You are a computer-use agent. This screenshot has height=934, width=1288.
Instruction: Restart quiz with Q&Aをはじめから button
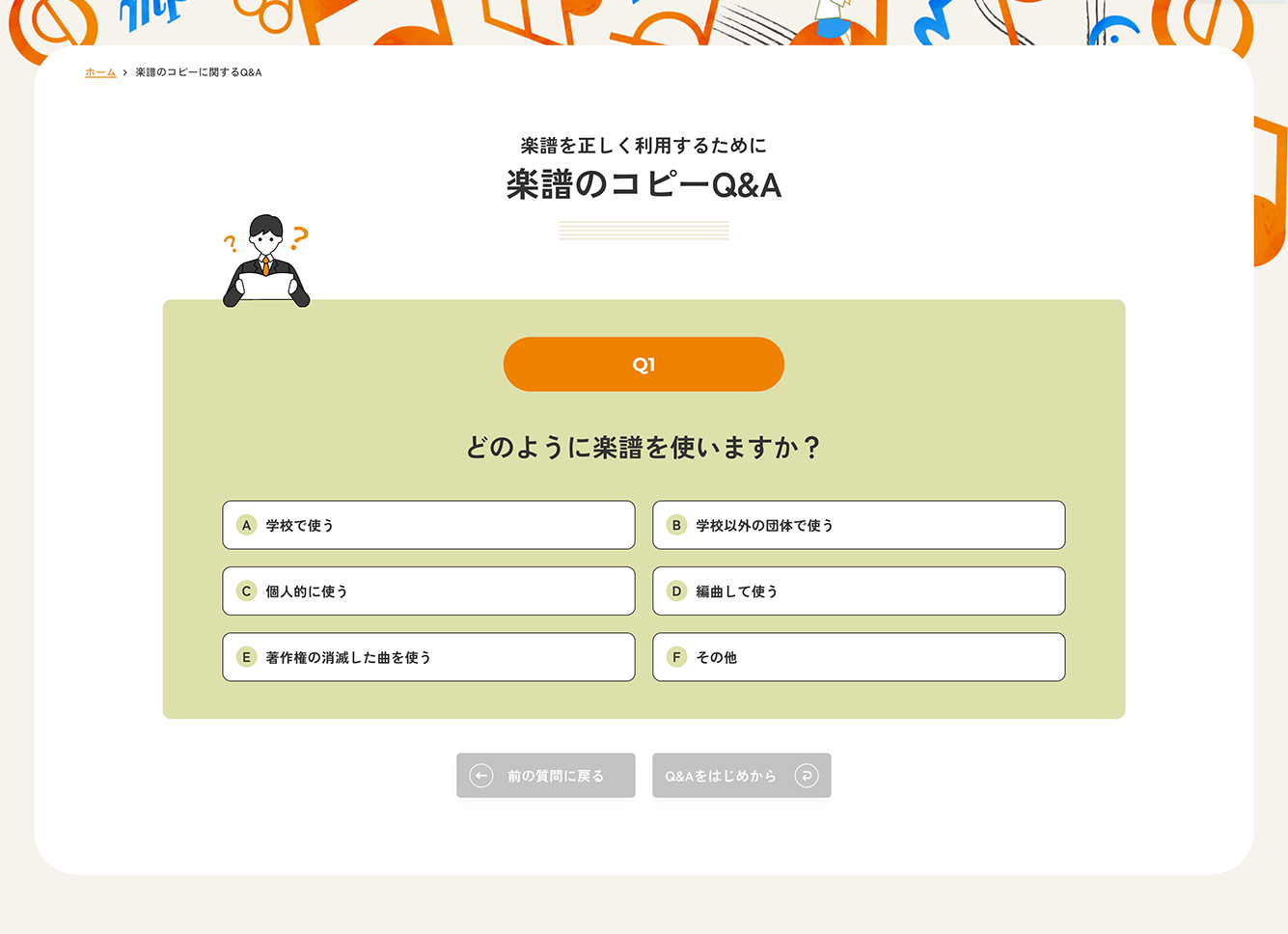pyautogui.click(x=741, y=776)
